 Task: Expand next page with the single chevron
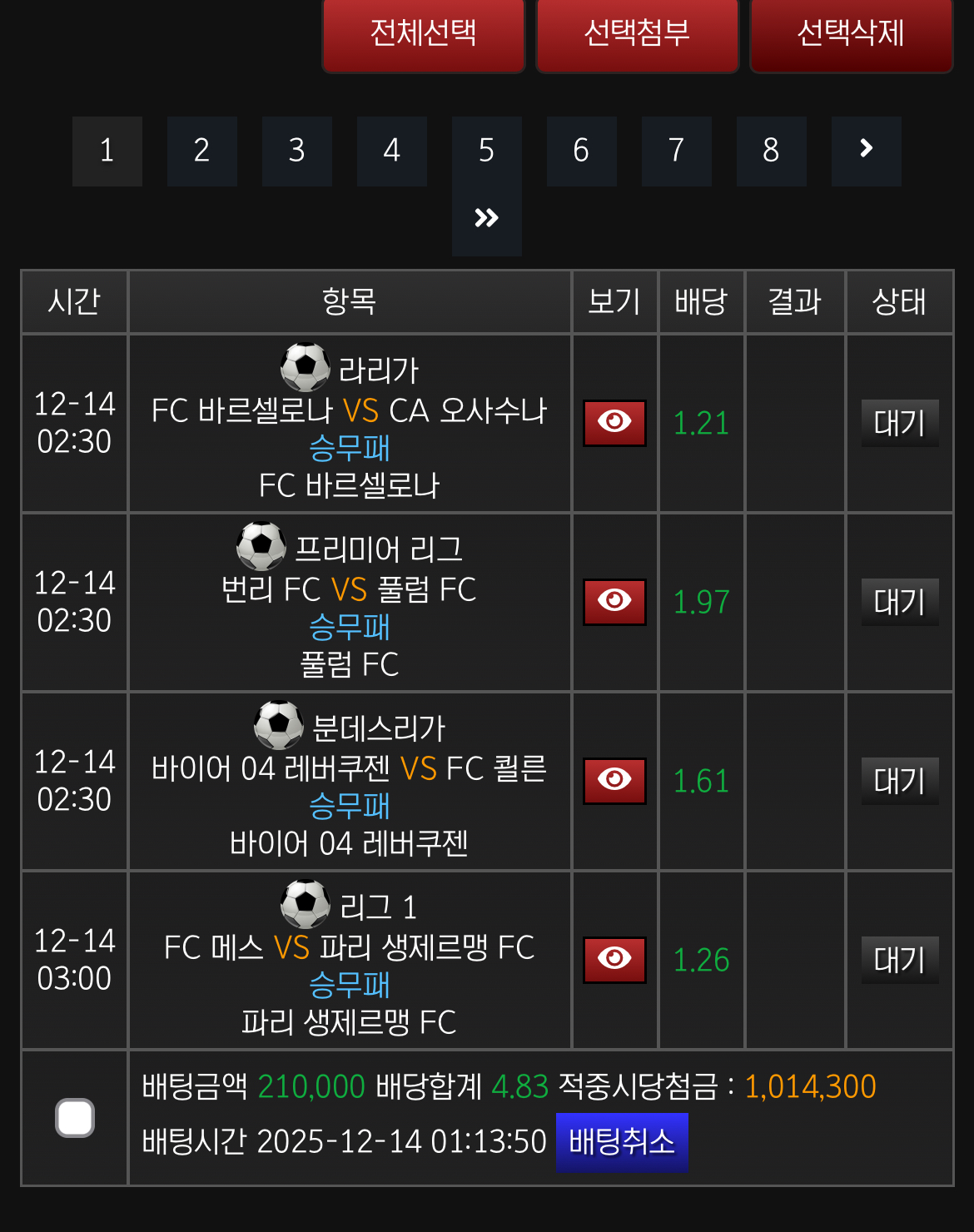(x=866, y=151)
